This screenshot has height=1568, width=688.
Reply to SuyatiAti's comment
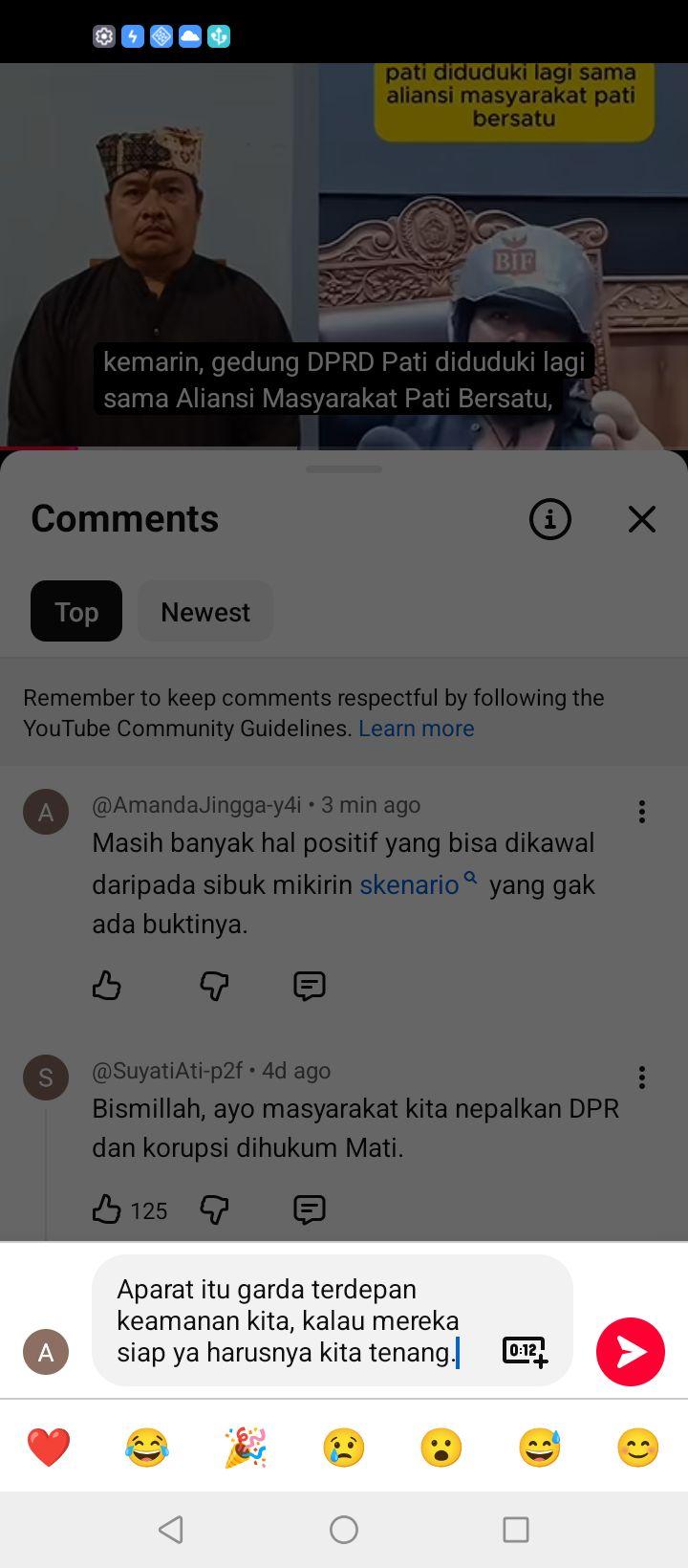pyautogui.click(x=310, y=1209)
